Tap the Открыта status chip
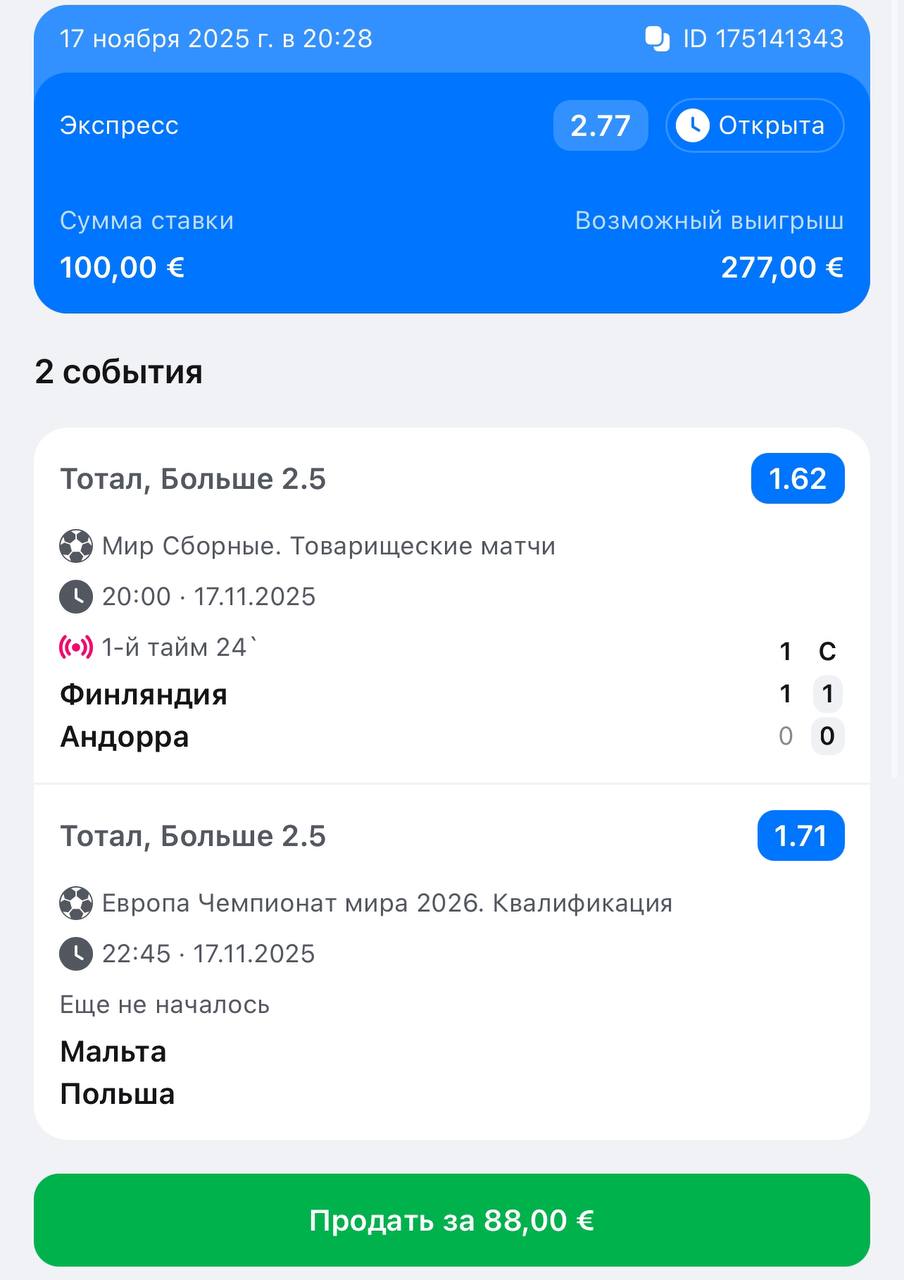This screenshot has height=1280, width=904. click(x=755, y=126)
